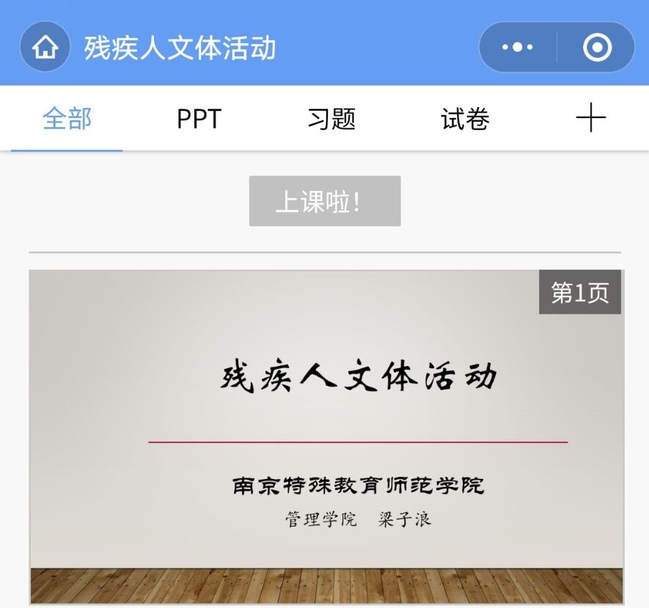Image resolution: width=649 pixels, height=608 pixels.
Task: Select the 习题 tab
Action: coord(332,119)
